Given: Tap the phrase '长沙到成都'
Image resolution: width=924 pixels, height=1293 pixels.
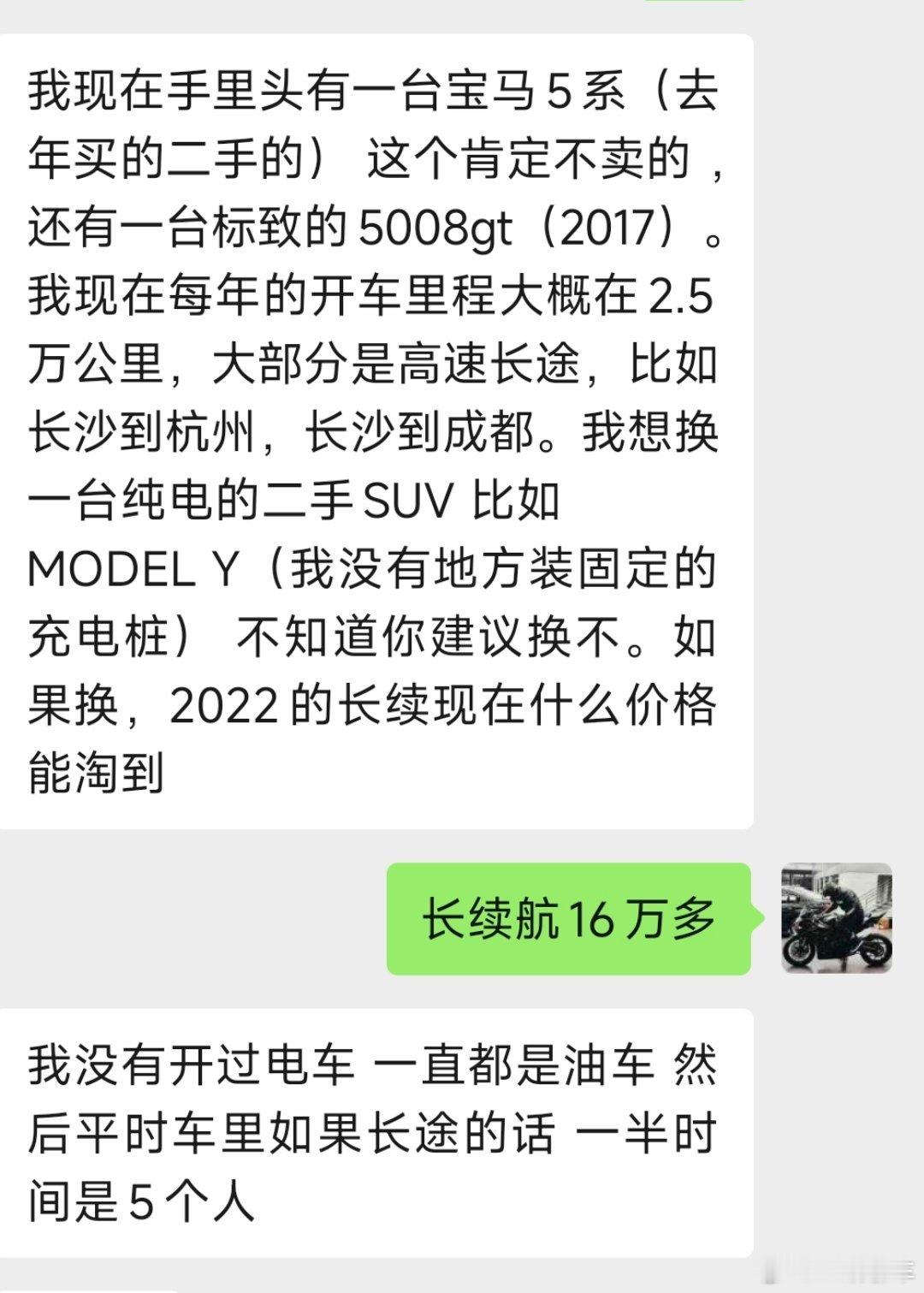Looking at the screenshot, I should pyautogui.click(x=411, y=432).
